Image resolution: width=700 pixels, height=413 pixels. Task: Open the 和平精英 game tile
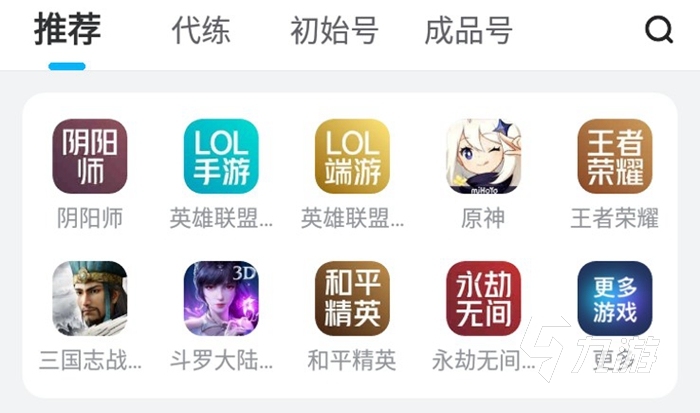(x=352, y=299)
